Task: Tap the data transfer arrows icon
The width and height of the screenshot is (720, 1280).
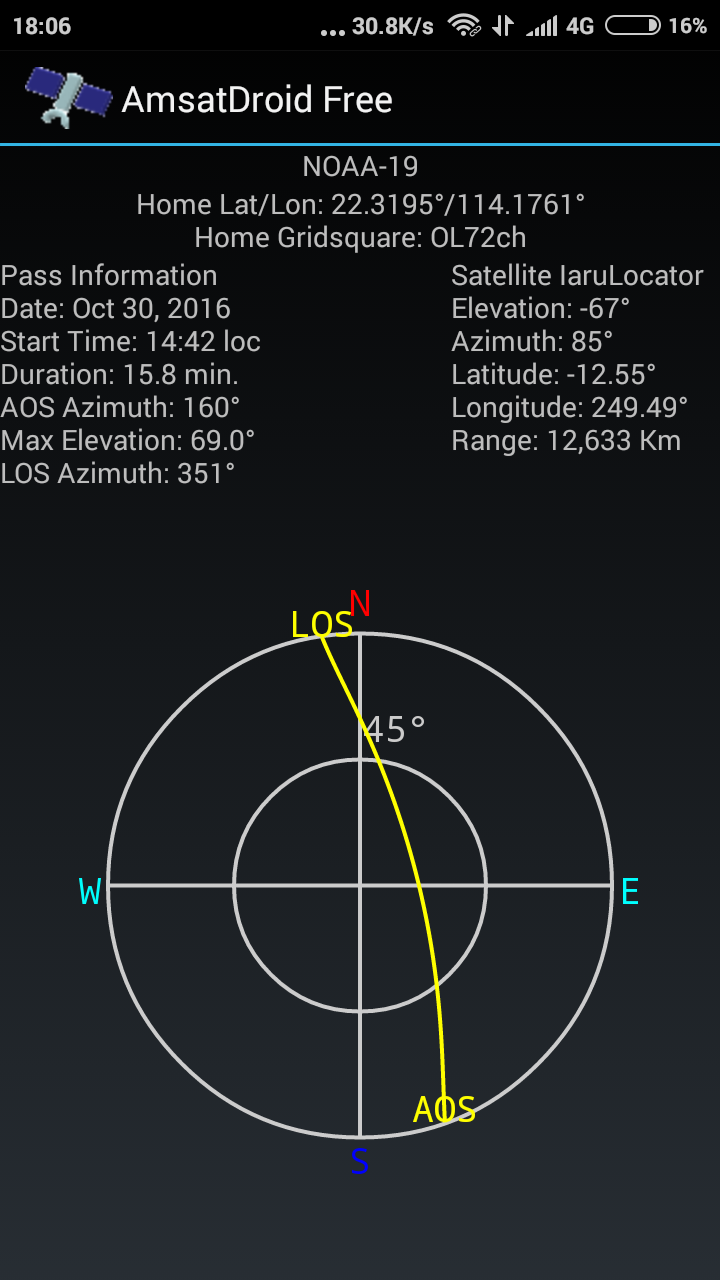Action: pos(503,25)
